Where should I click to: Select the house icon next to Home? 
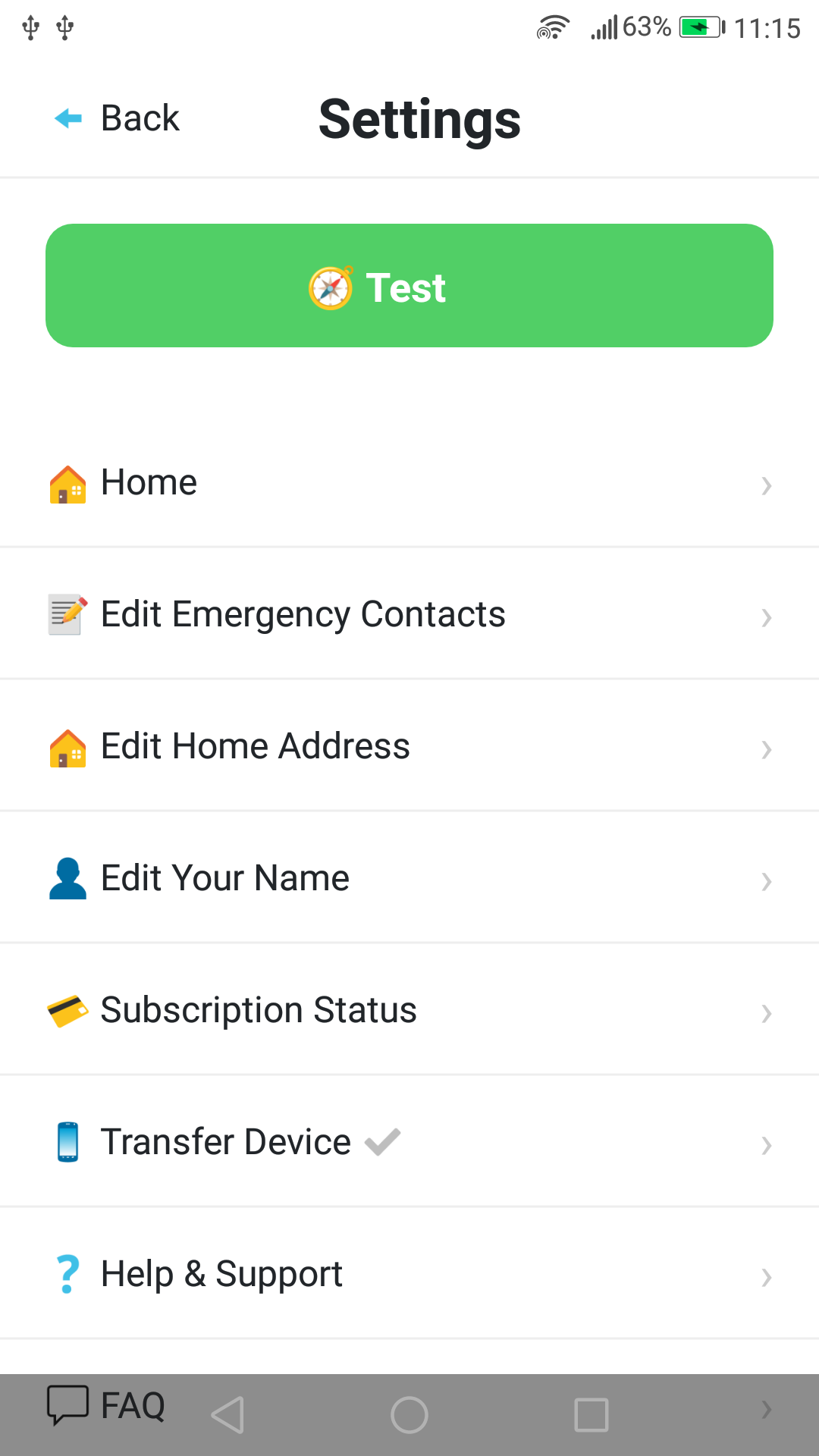coord(67,482)
